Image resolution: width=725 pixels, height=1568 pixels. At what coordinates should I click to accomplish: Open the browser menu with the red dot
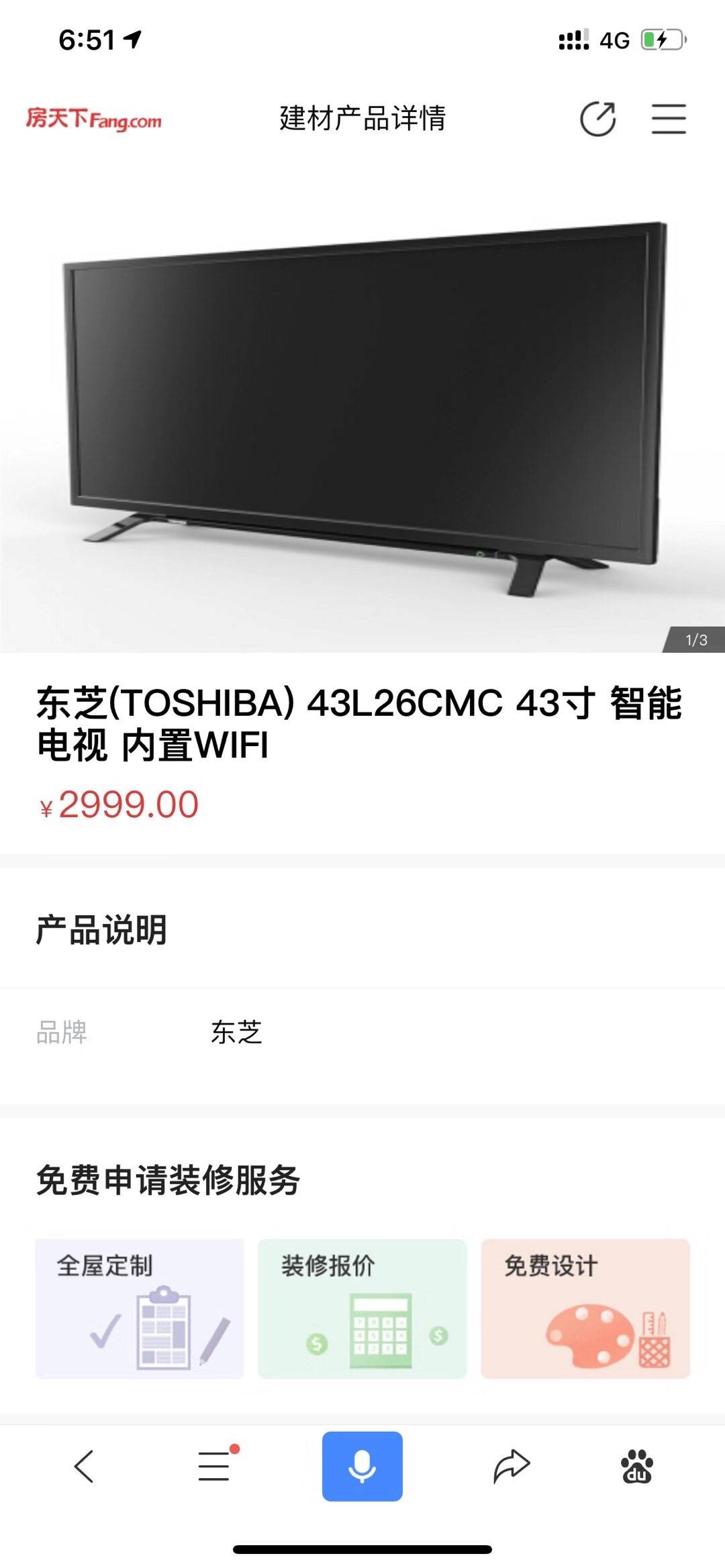(215, 1467)
